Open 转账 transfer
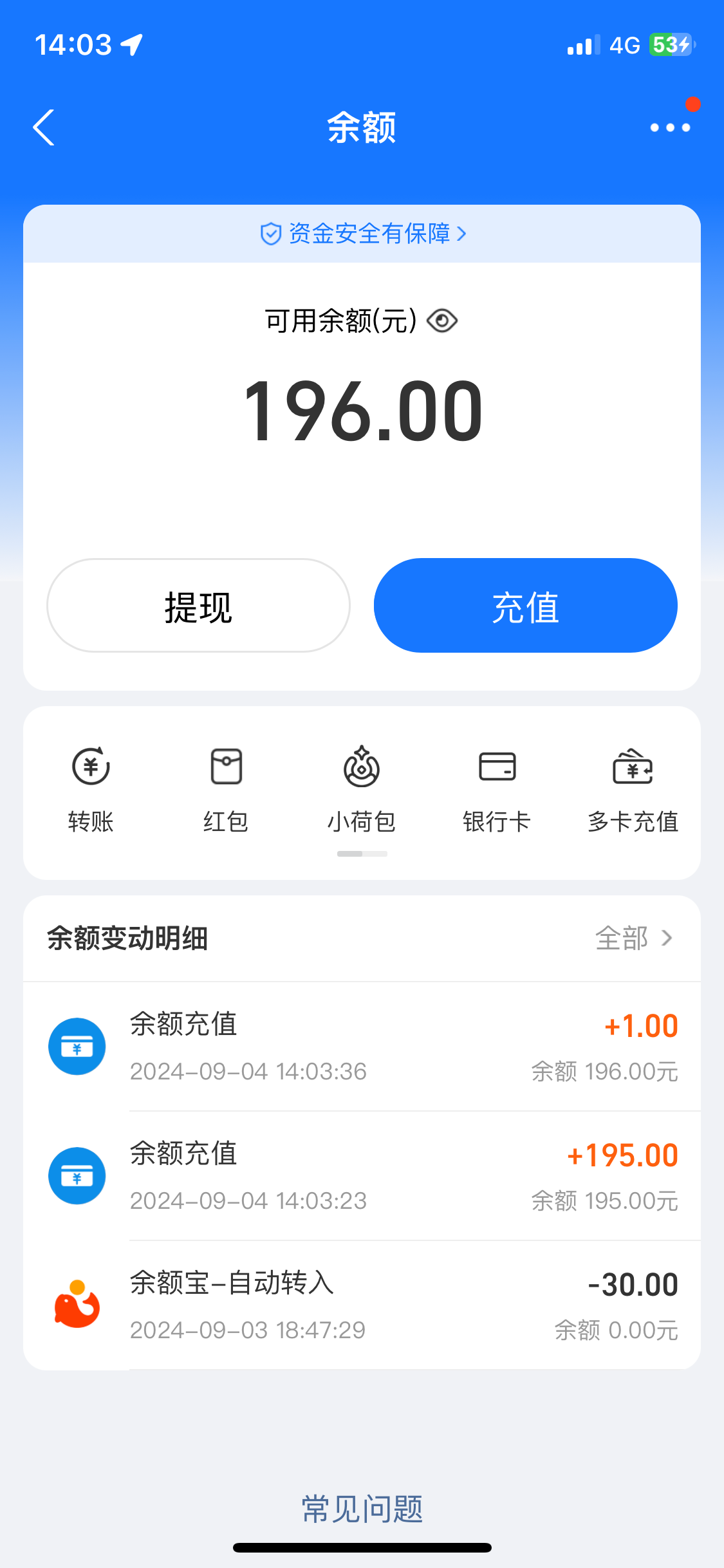The width and height of the screenshot is (724, 1568). click(x=91, y=789)
